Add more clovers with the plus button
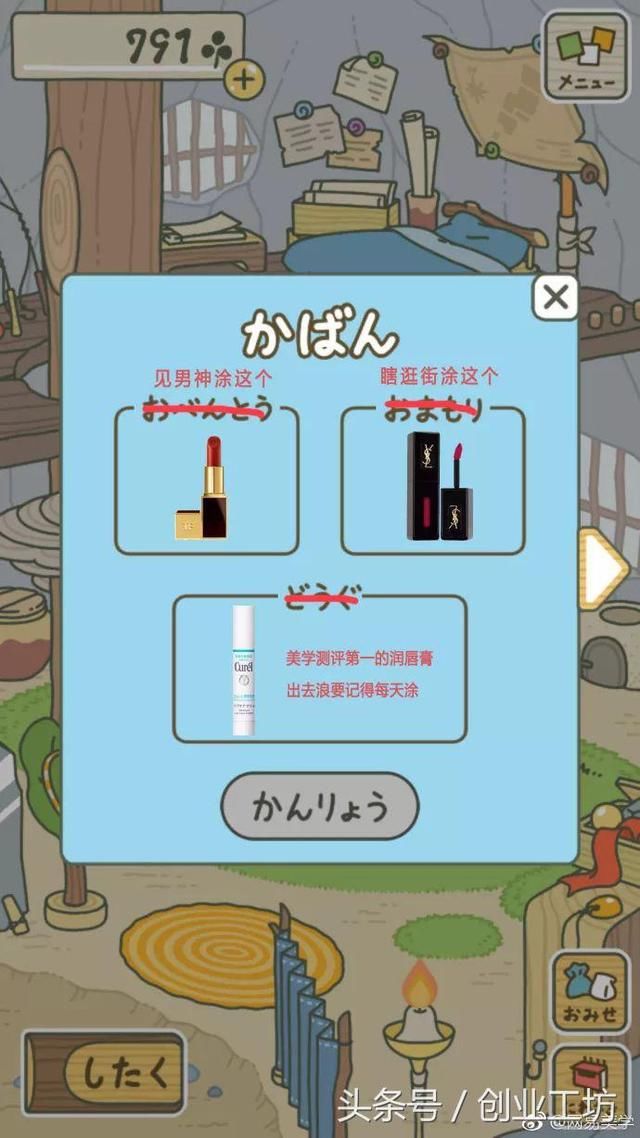 (x=245, y=76)
